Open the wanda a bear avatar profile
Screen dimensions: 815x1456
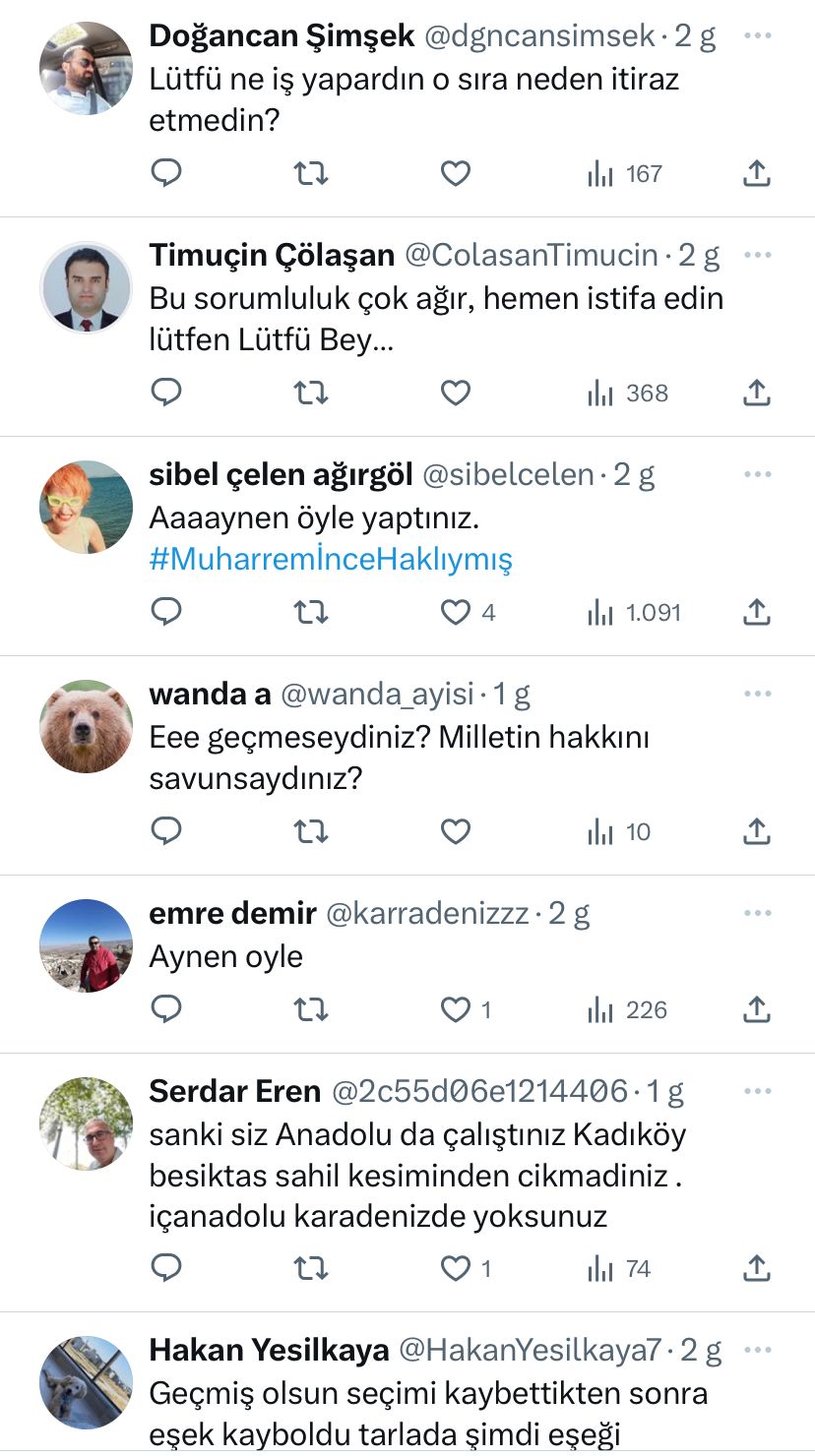click(86, 726)
